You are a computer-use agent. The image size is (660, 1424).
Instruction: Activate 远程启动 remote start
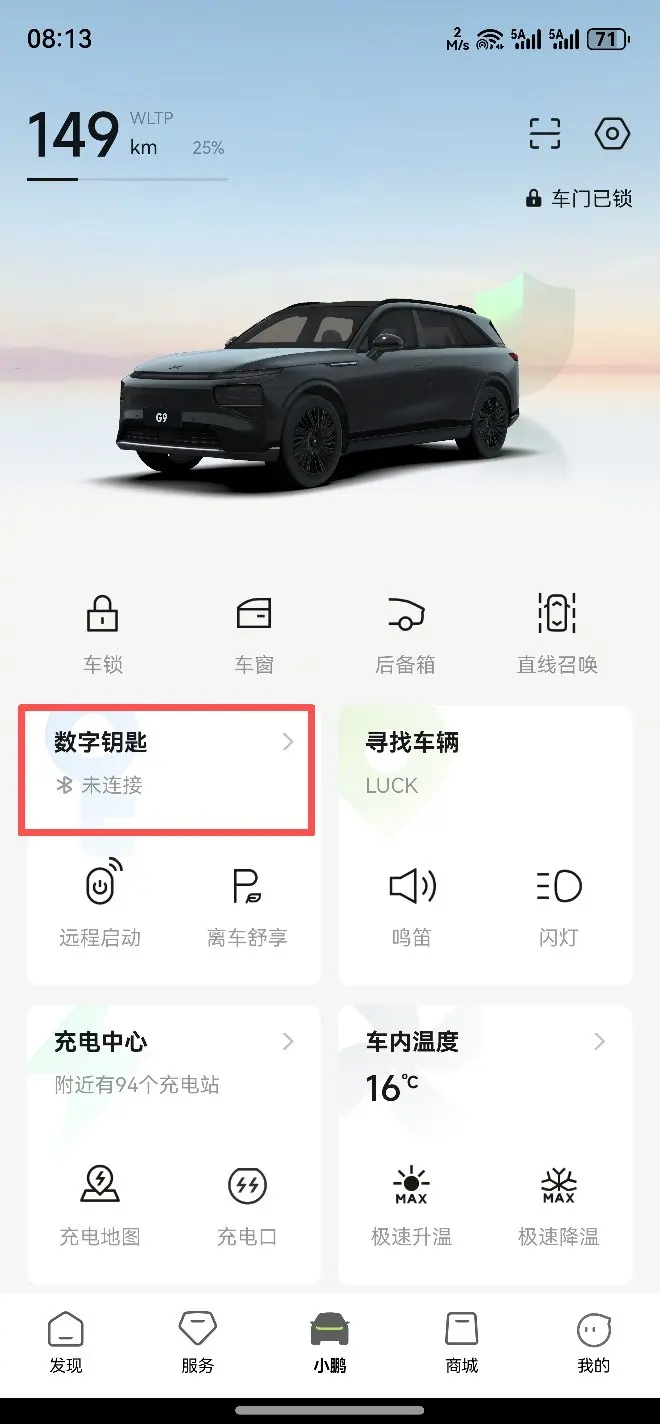coord(100,905)
